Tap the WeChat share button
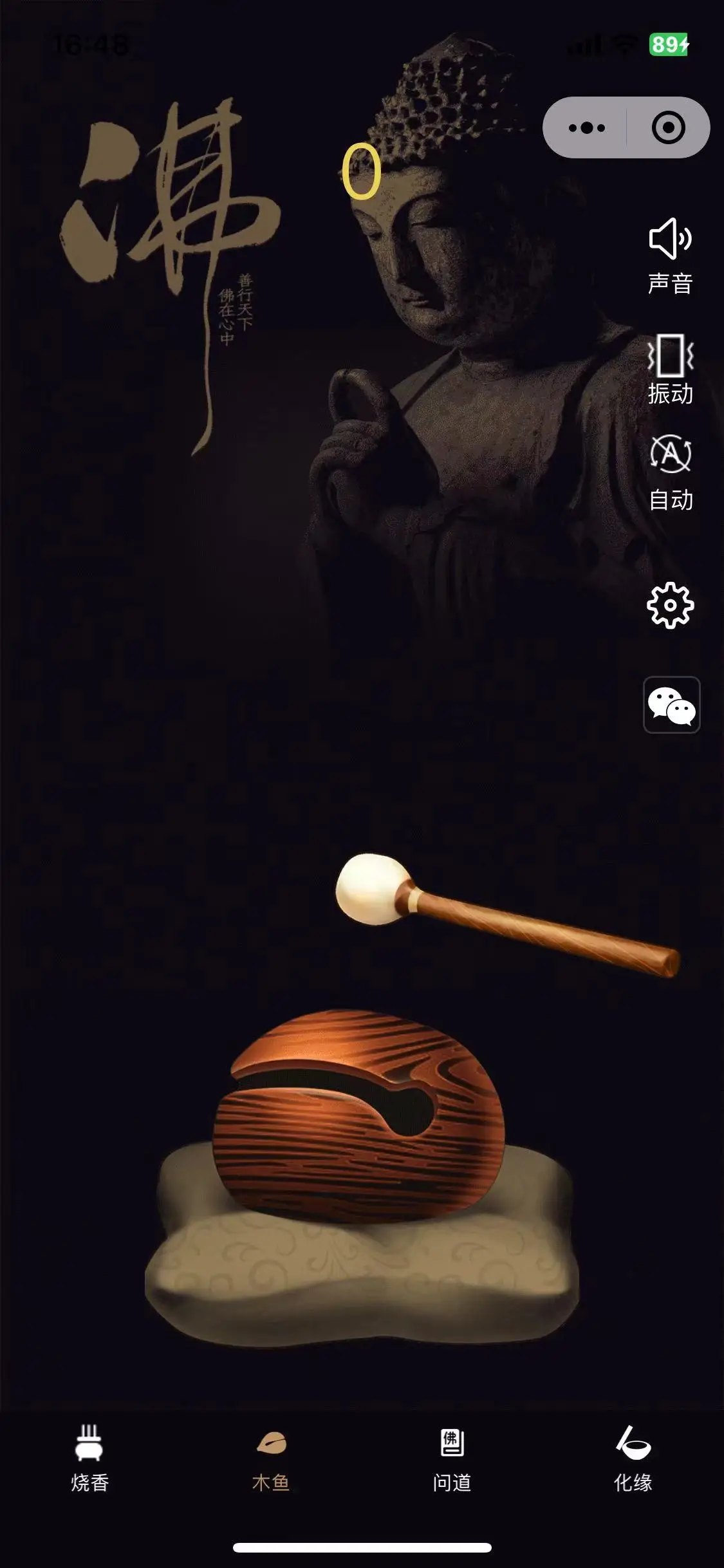The width and height of the screenshot is (724, 1568). (671, 705)
